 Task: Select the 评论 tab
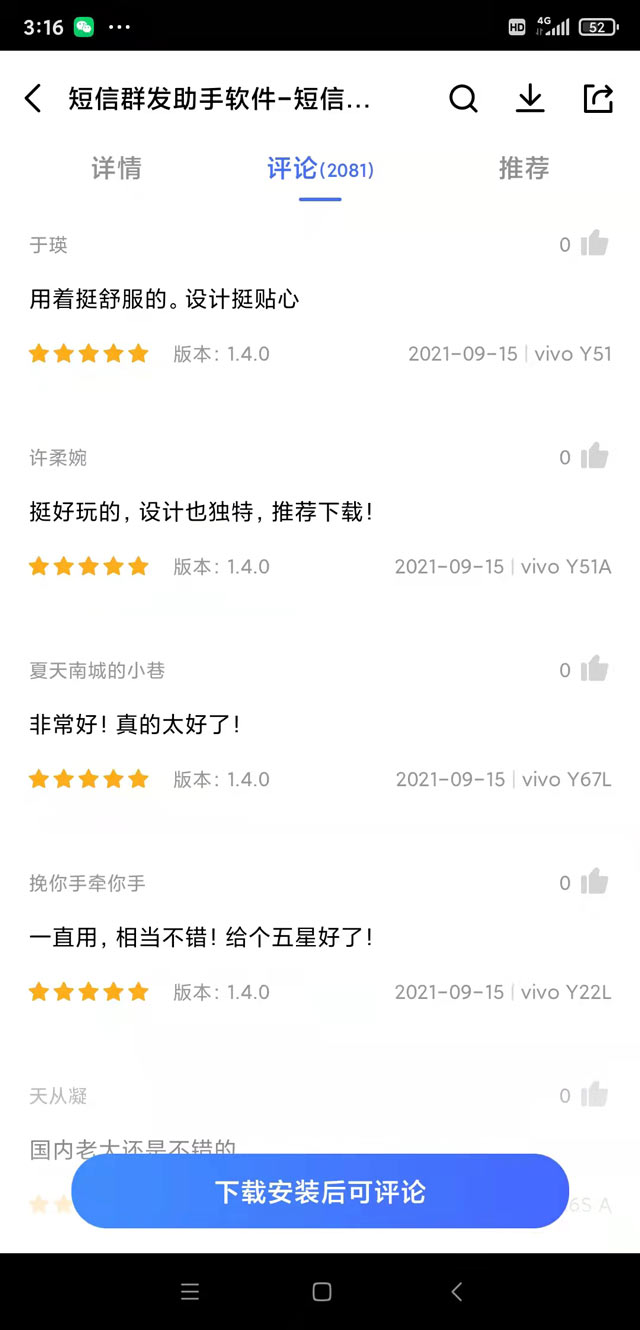[x=320, y=169]
